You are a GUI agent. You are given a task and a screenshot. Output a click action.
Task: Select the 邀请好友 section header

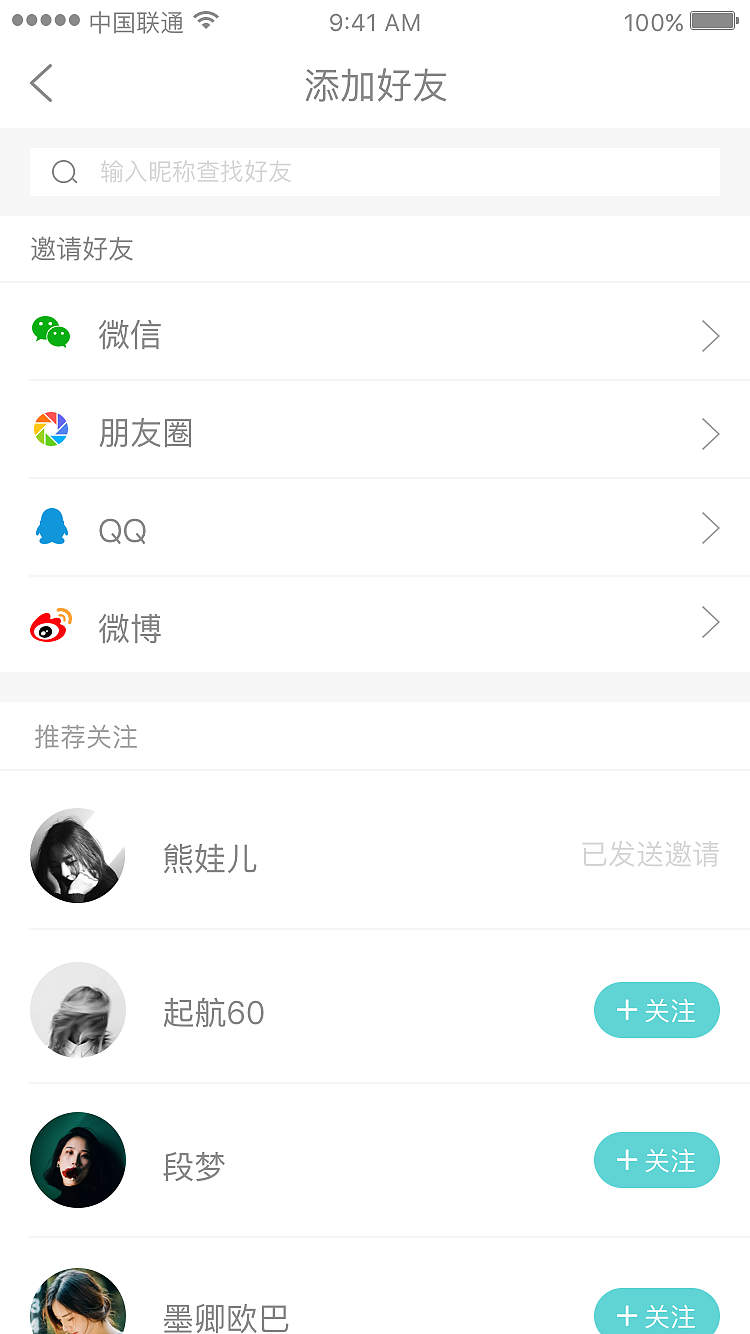pyautogui.click(x=82, y=248)
